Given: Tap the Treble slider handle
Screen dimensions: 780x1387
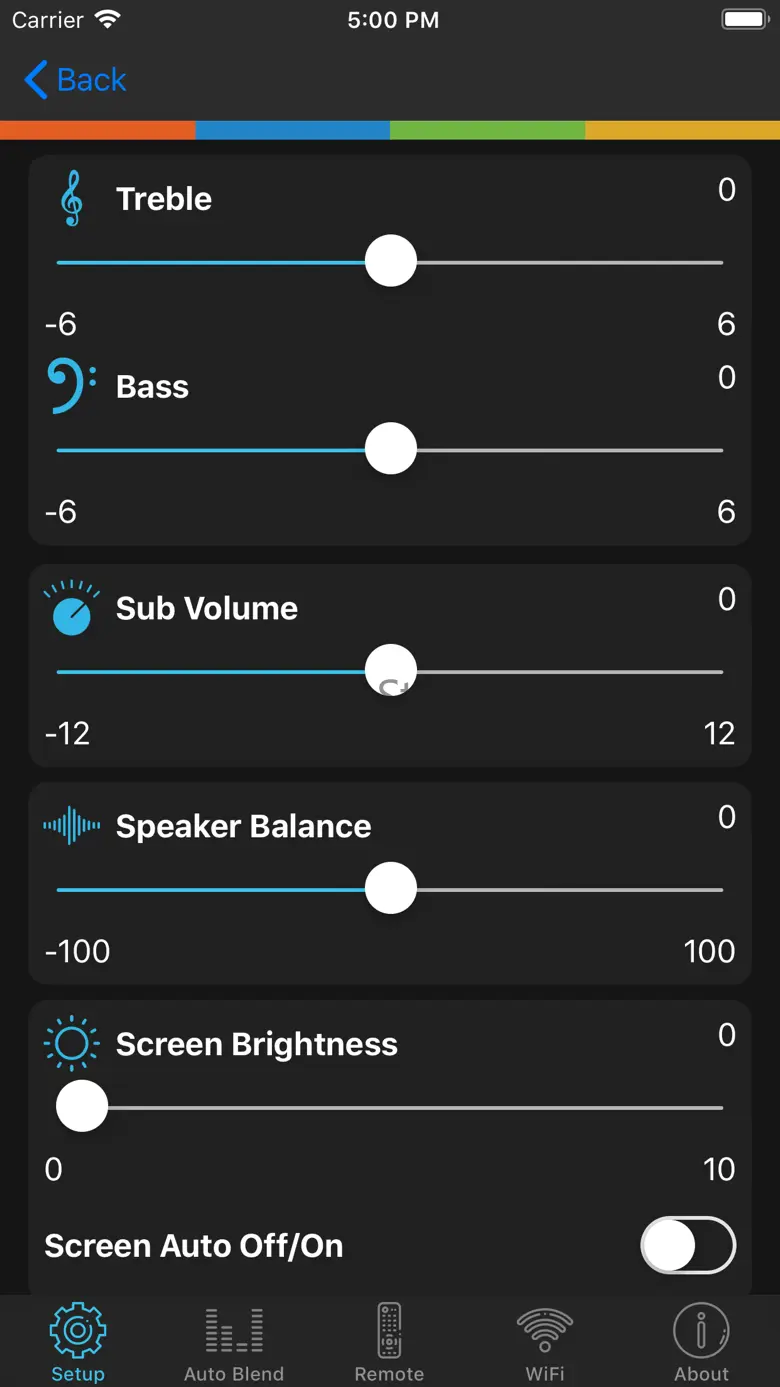Looking at the screenshot, I should [390, 261].
